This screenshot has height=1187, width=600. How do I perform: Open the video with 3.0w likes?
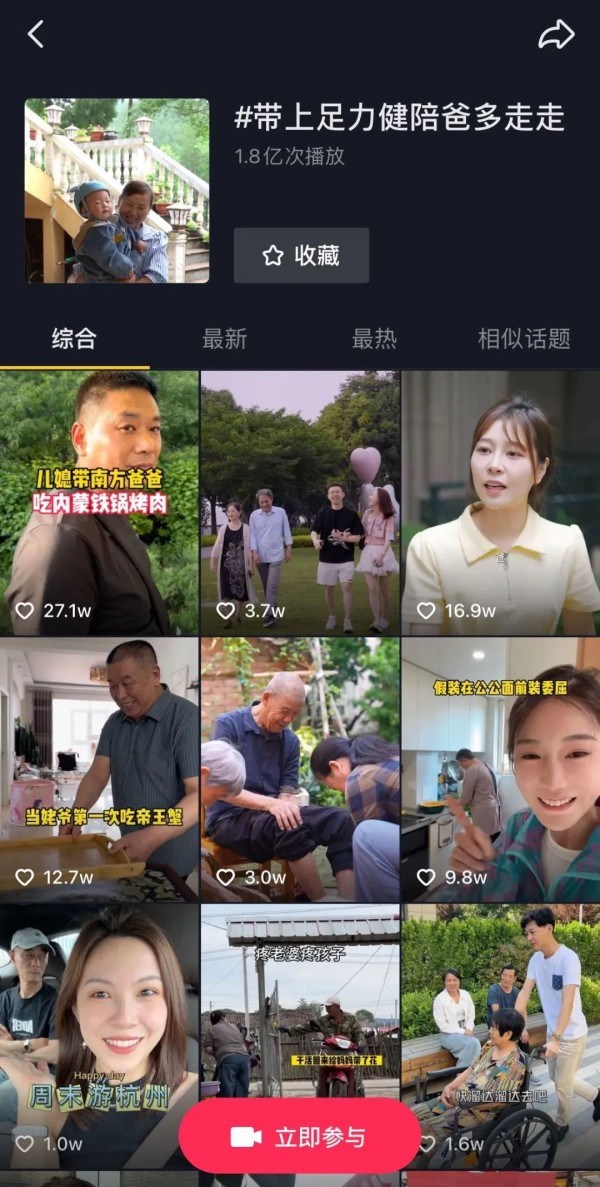tap(300, 768)
